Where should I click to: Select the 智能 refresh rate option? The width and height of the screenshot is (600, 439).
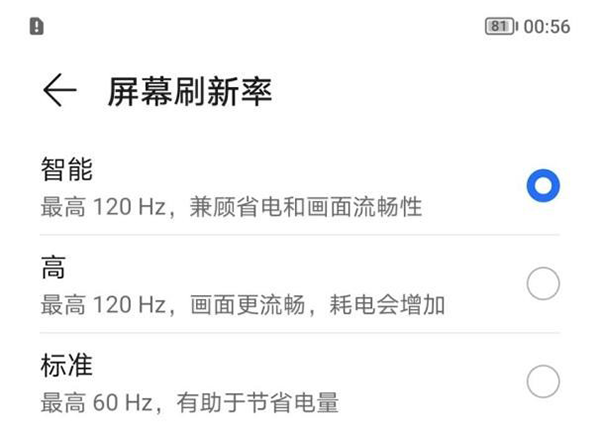coord(543,186)
